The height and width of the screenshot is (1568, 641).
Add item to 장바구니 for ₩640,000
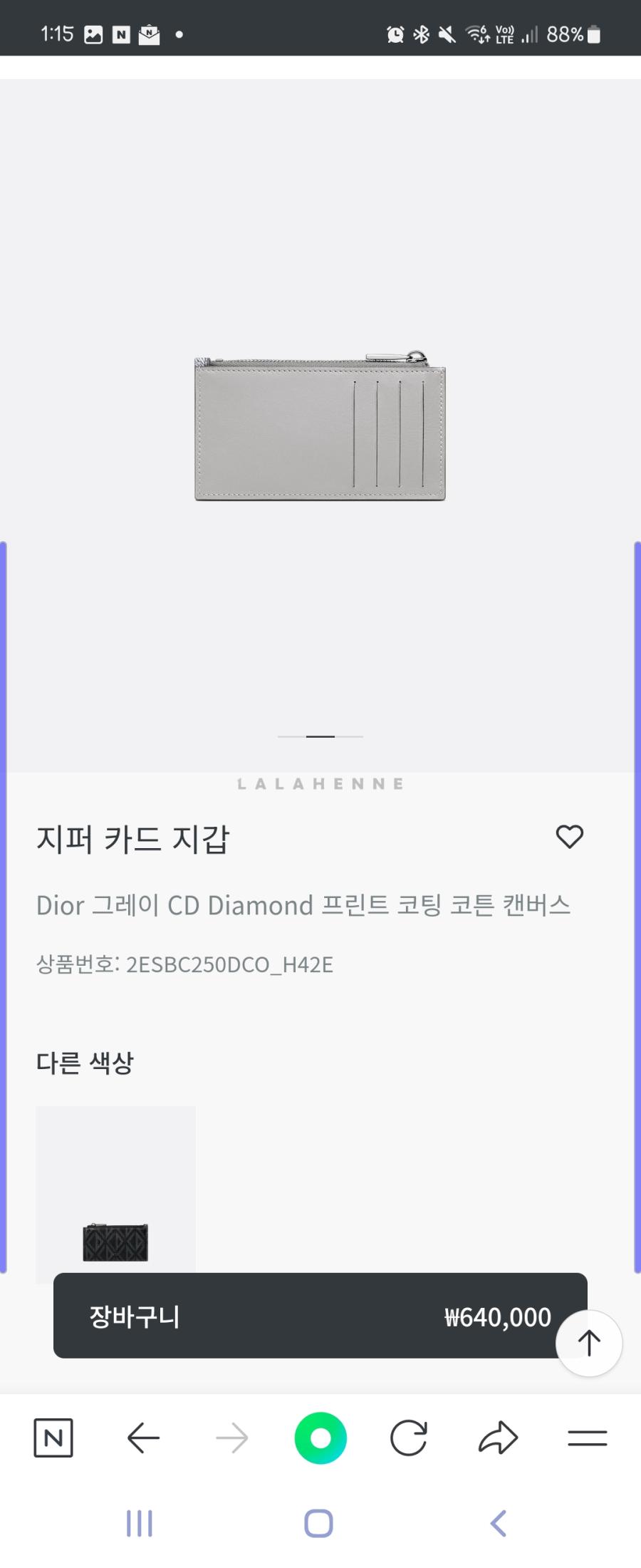306,1316
